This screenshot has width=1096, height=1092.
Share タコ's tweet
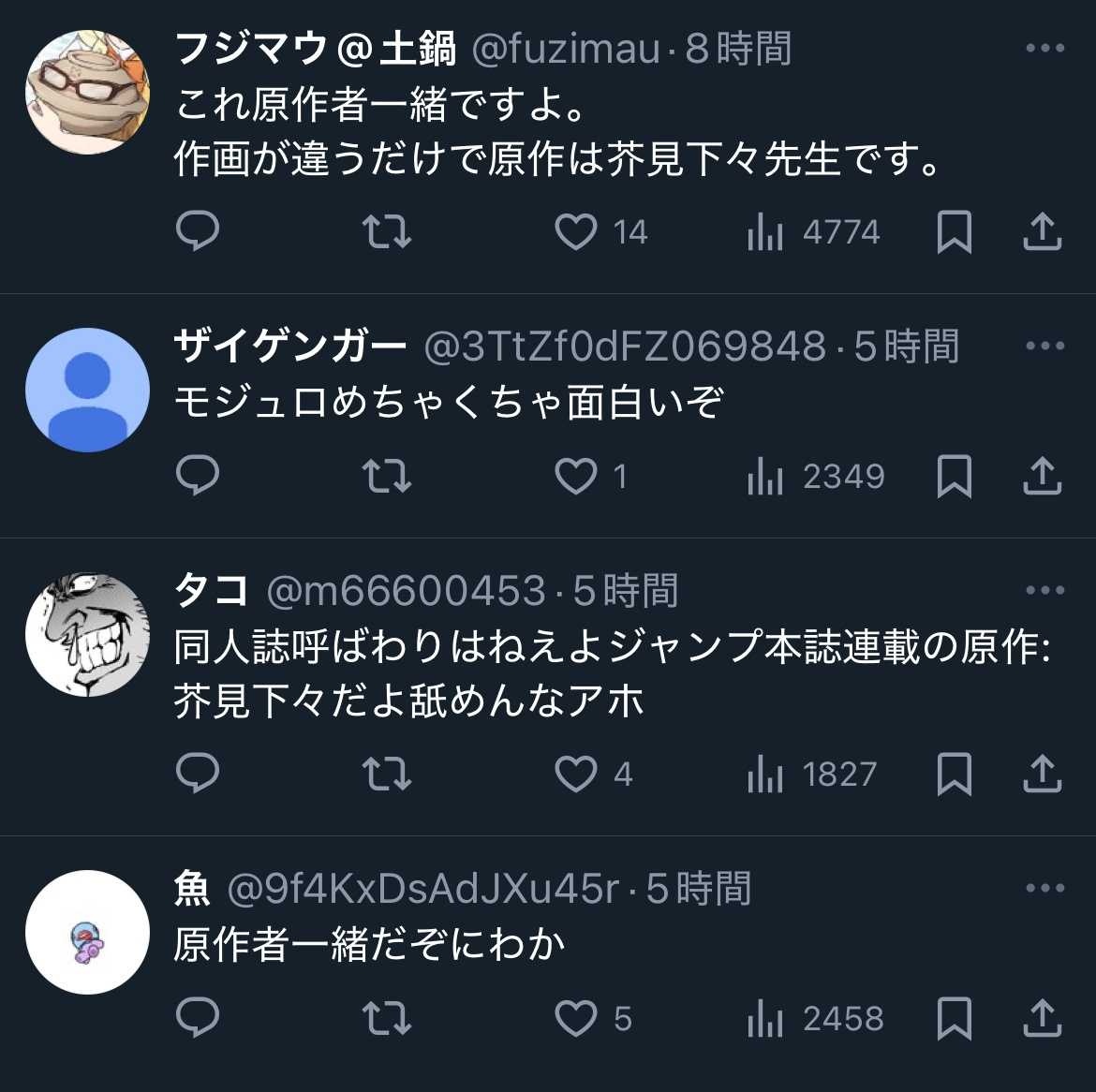pos(1042,774)
